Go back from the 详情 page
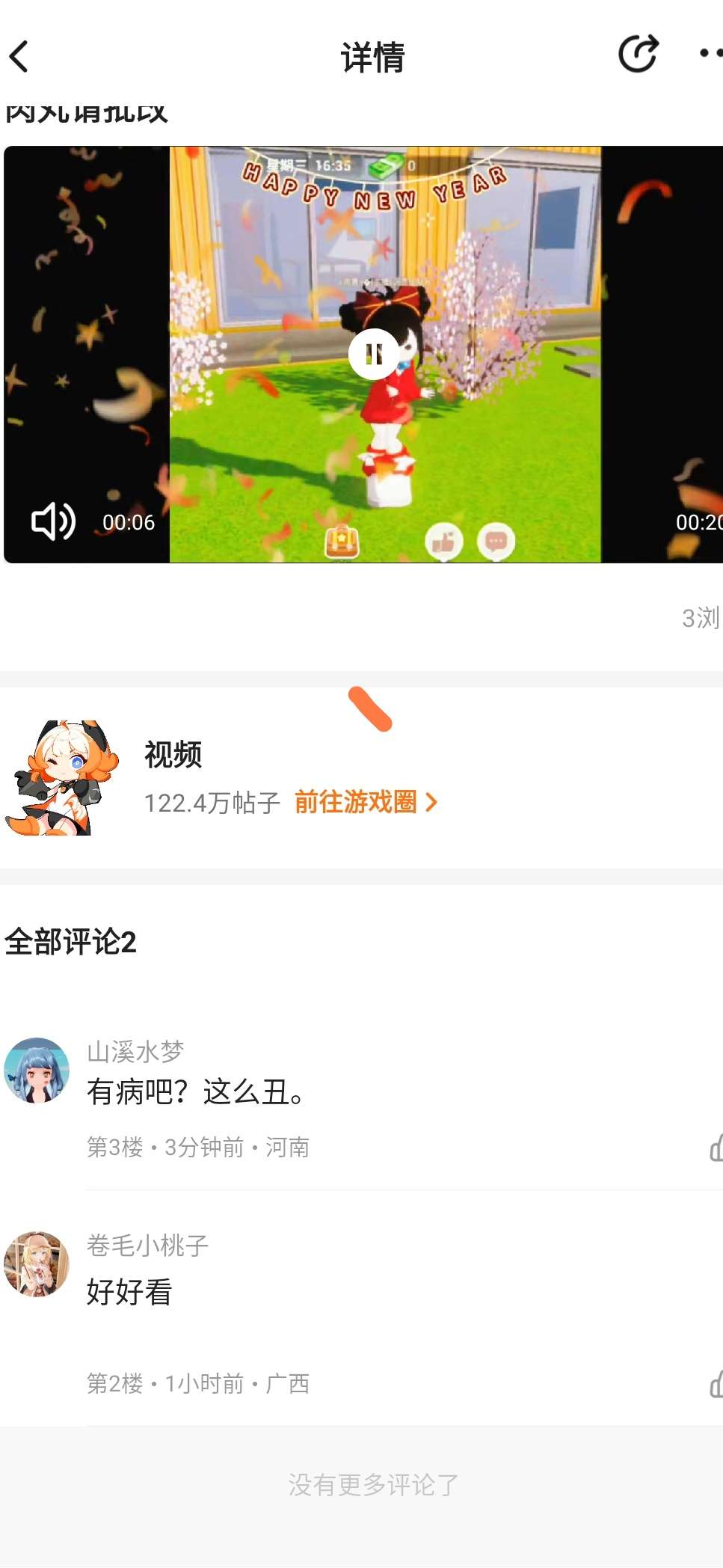 click(x=20, y=57)
